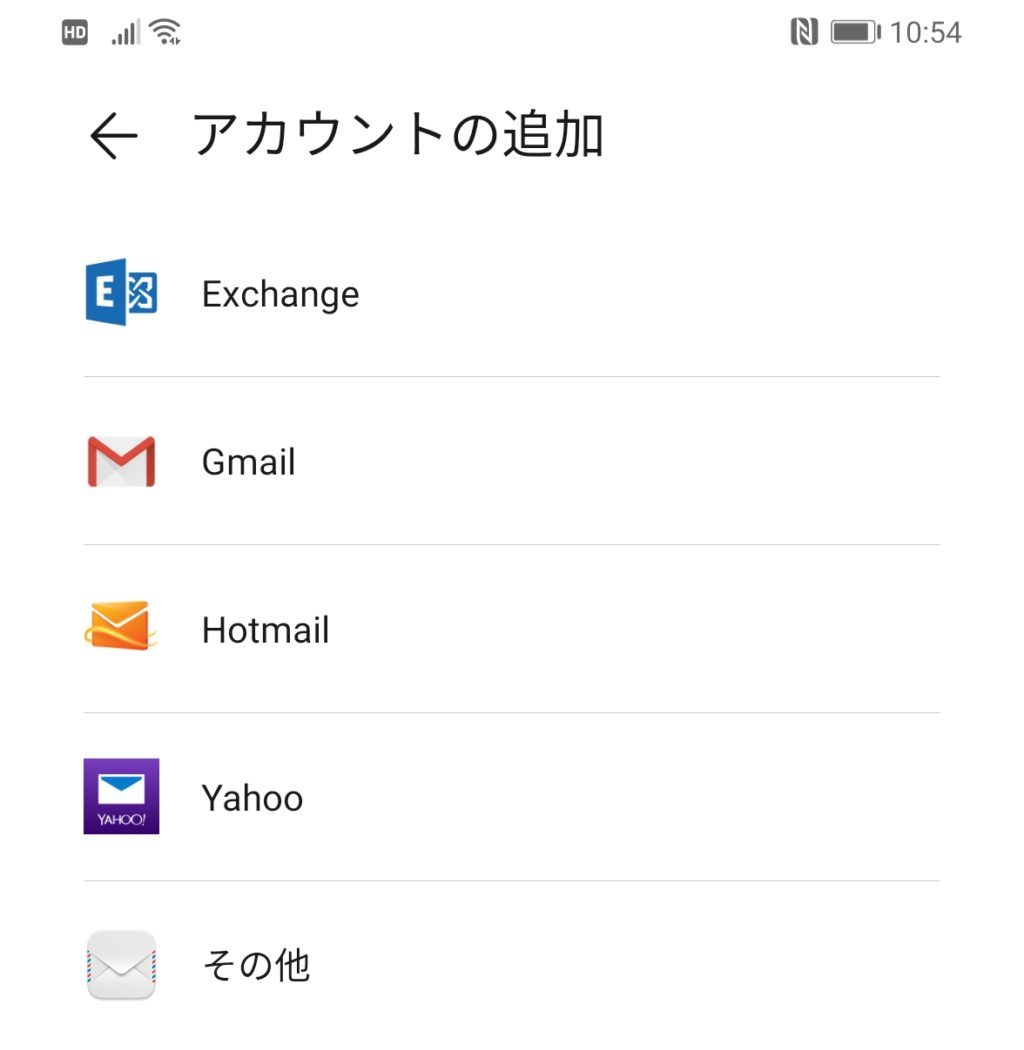This screenshot has width=1024, height=1050.
Task: Select Exchange account type
Action: tap(280, 294)
